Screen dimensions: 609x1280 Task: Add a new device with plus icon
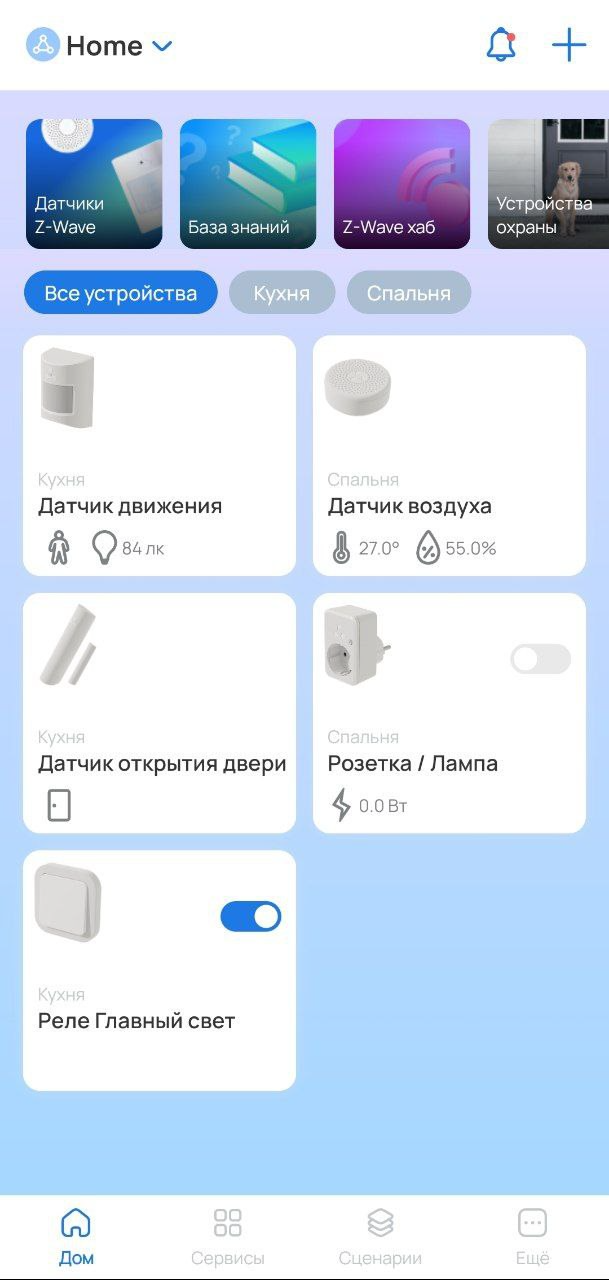[569, 46]
